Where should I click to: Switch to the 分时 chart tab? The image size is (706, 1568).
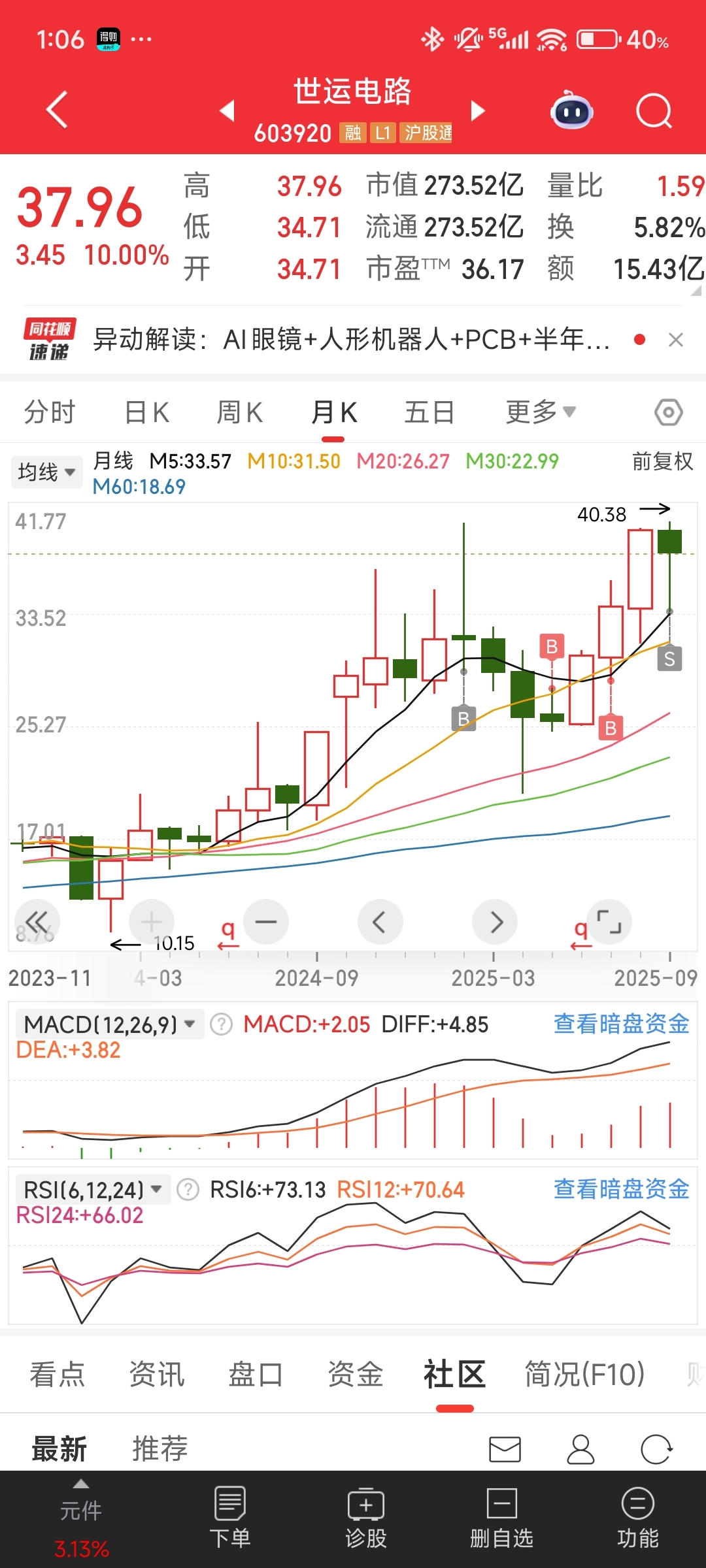(x=50, y=413)
